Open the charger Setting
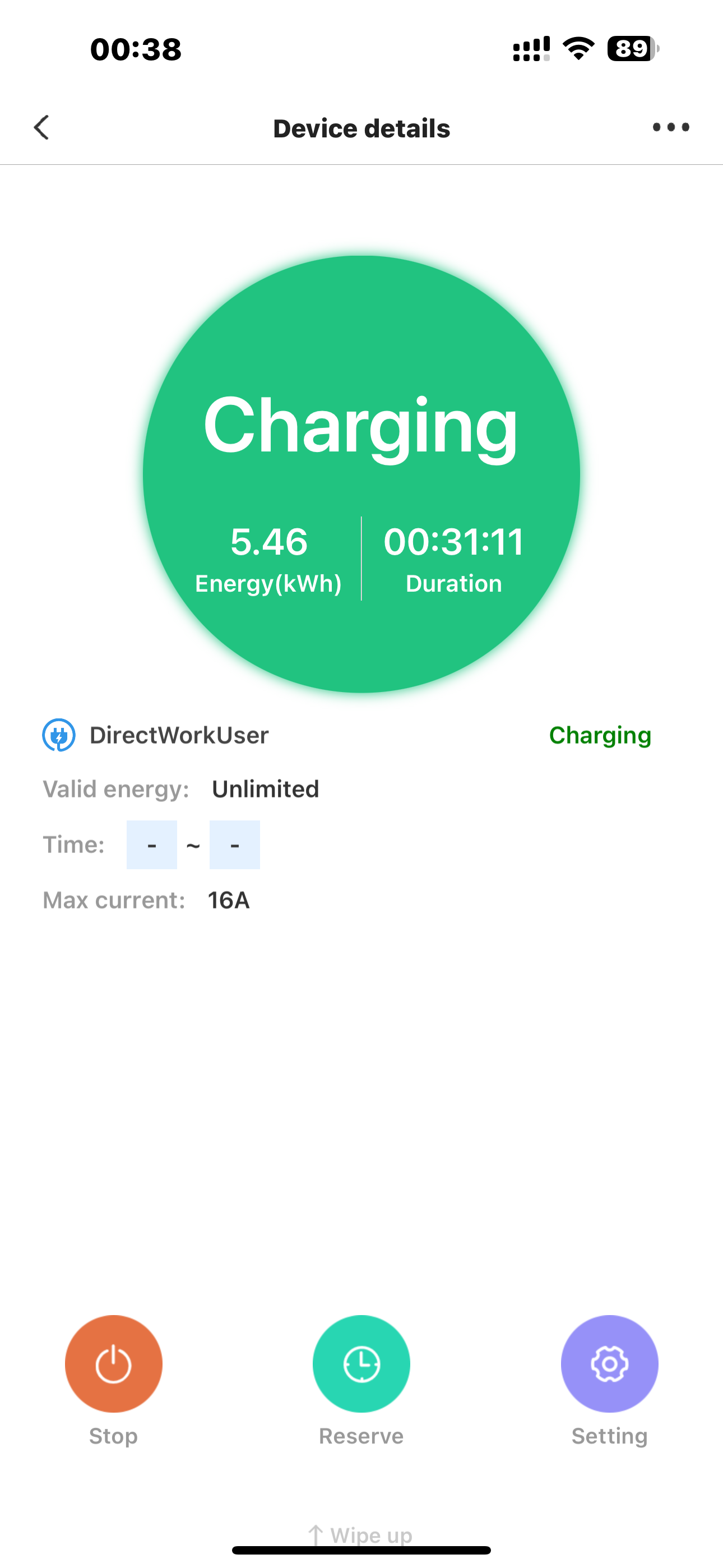Screen dimensions: 723x1568 click(609, 1363)
